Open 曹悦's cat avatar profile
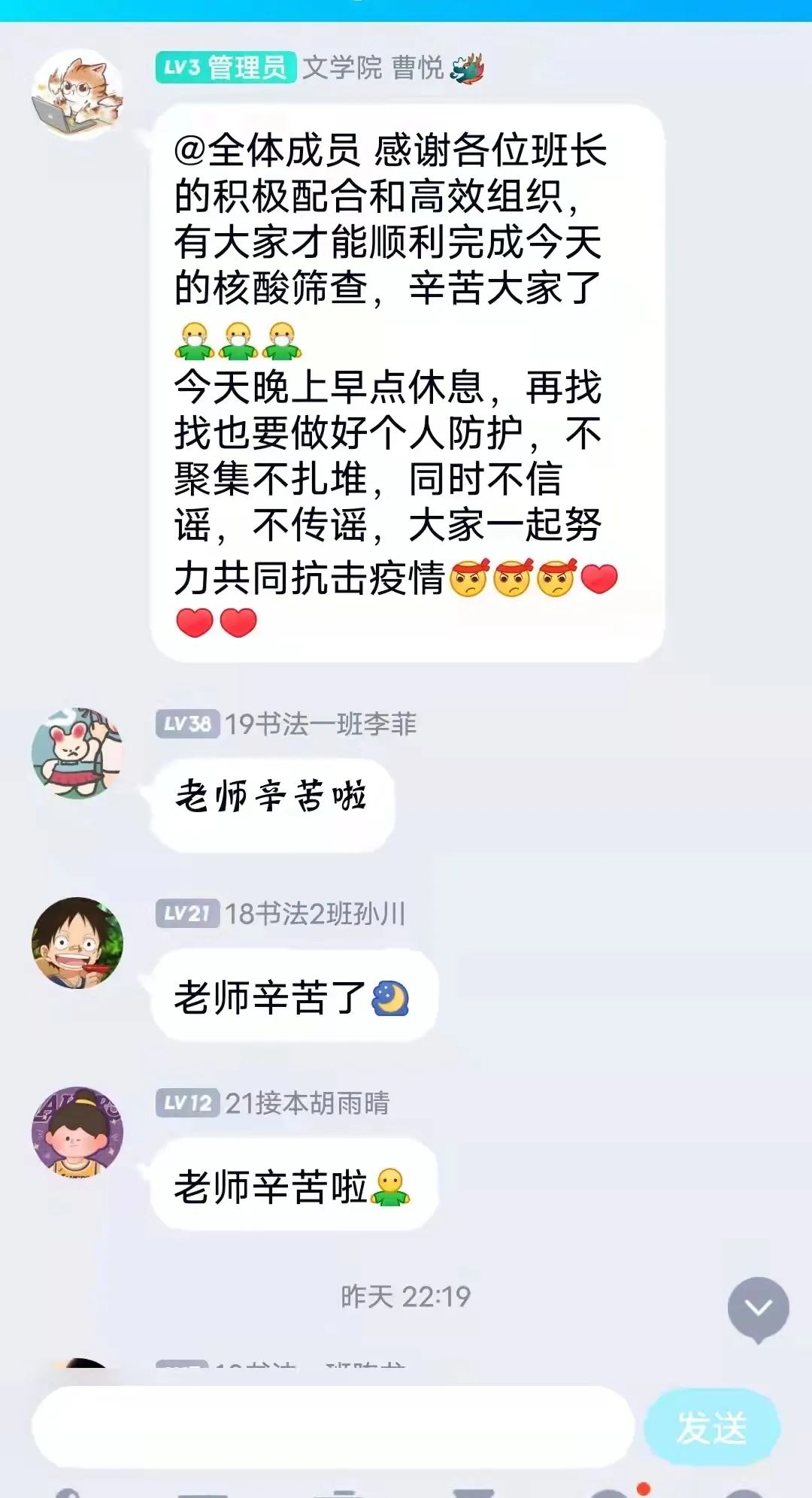 click(77, 93)
